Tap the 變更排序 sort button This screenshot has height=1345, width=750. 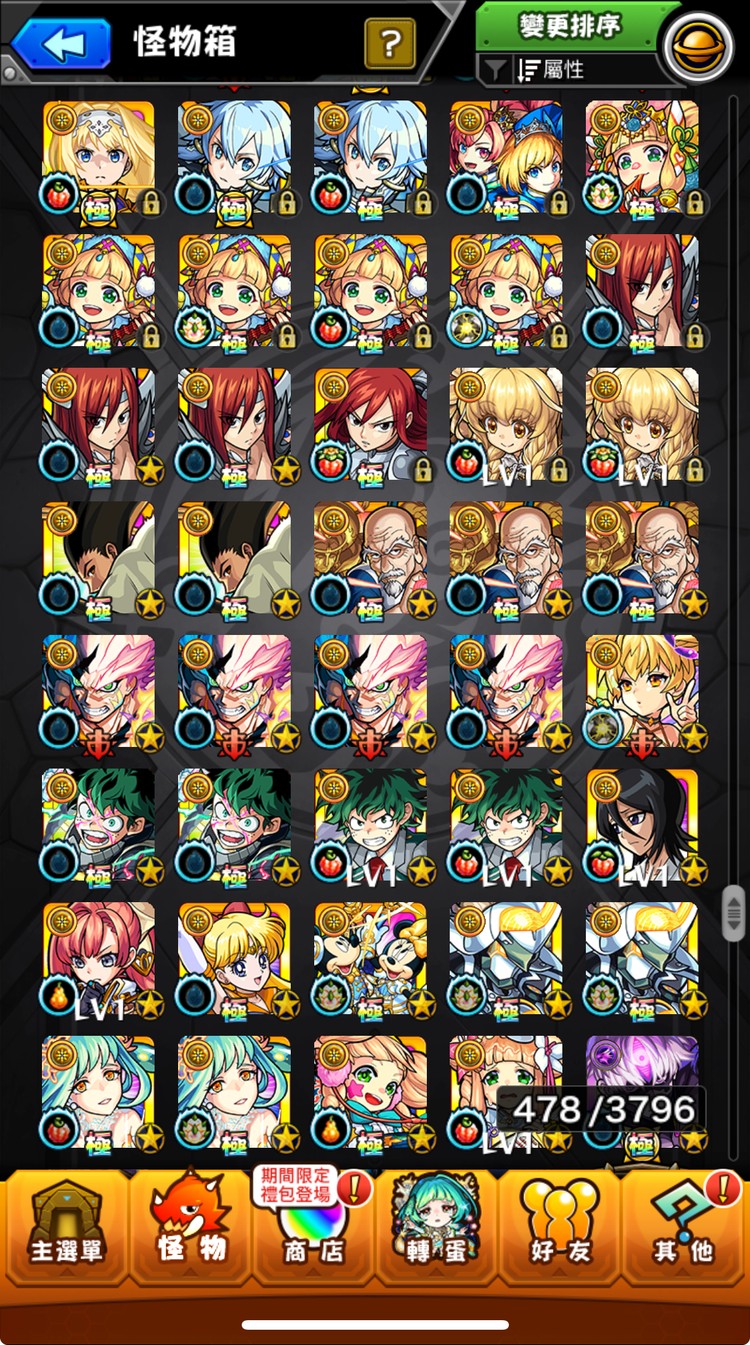pos(568,26)
